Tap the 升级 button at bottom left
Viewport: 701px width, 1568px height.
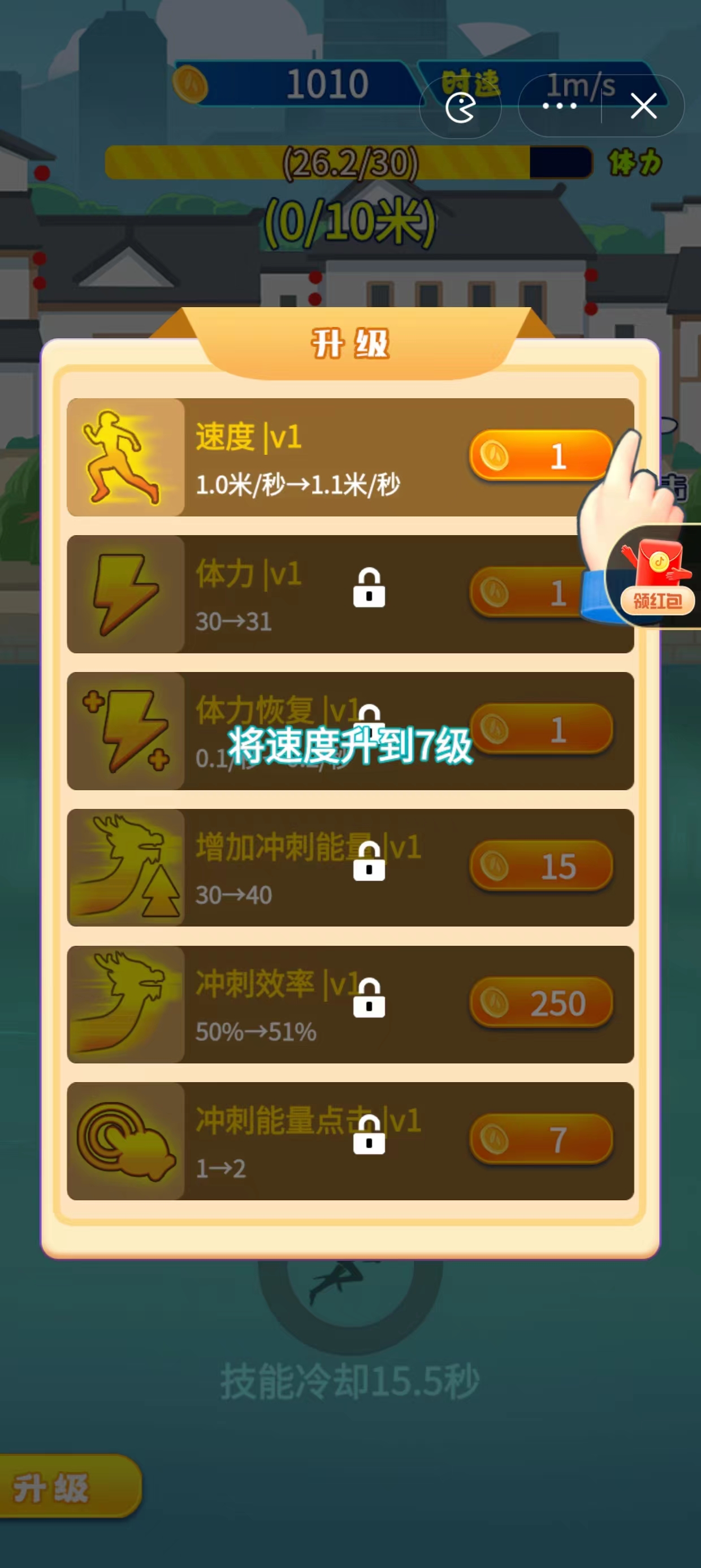(67, 1488)
